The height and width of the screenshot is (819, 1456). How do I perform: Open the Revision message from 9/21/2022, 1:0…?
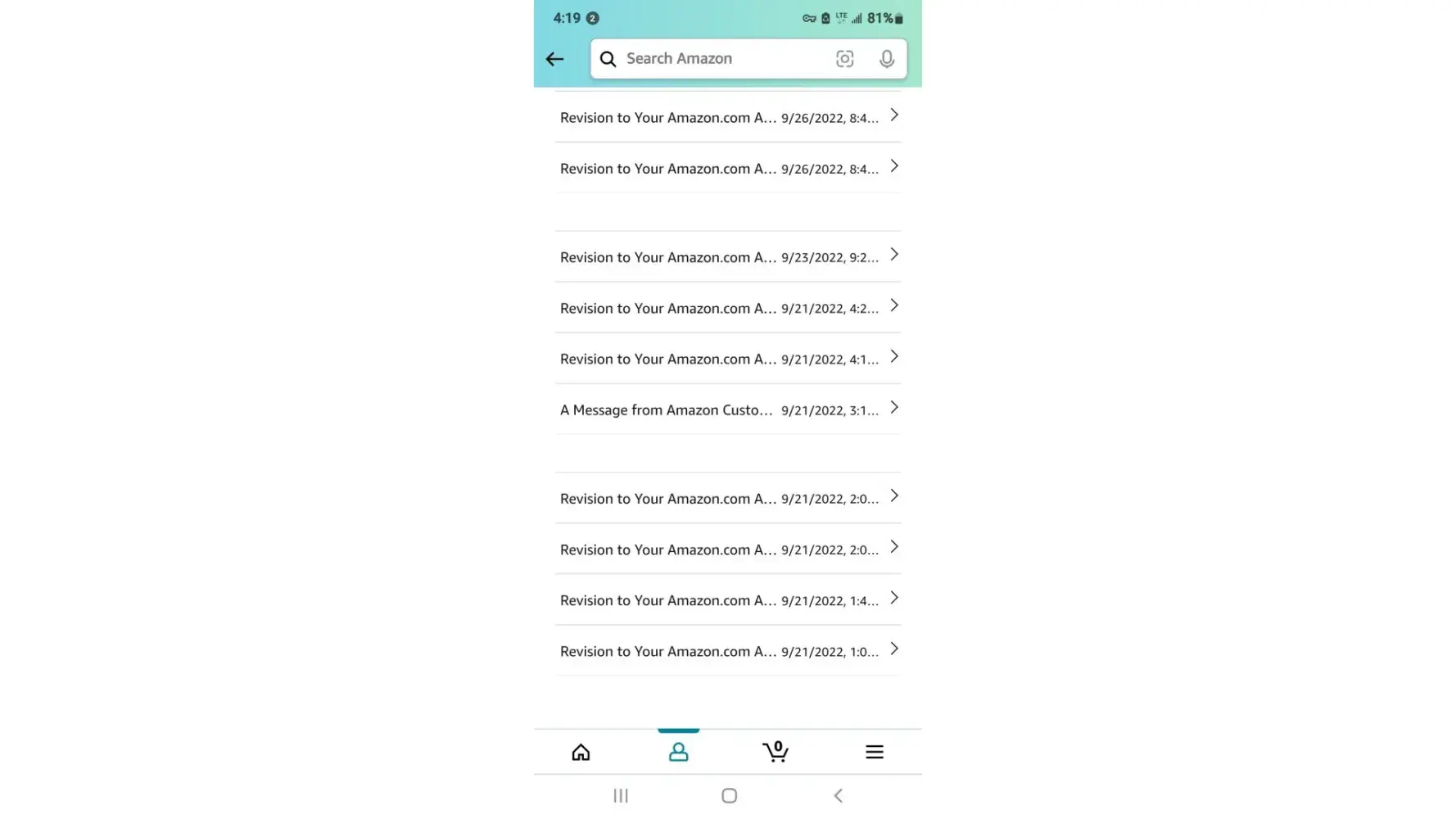(x=727, y=651)
